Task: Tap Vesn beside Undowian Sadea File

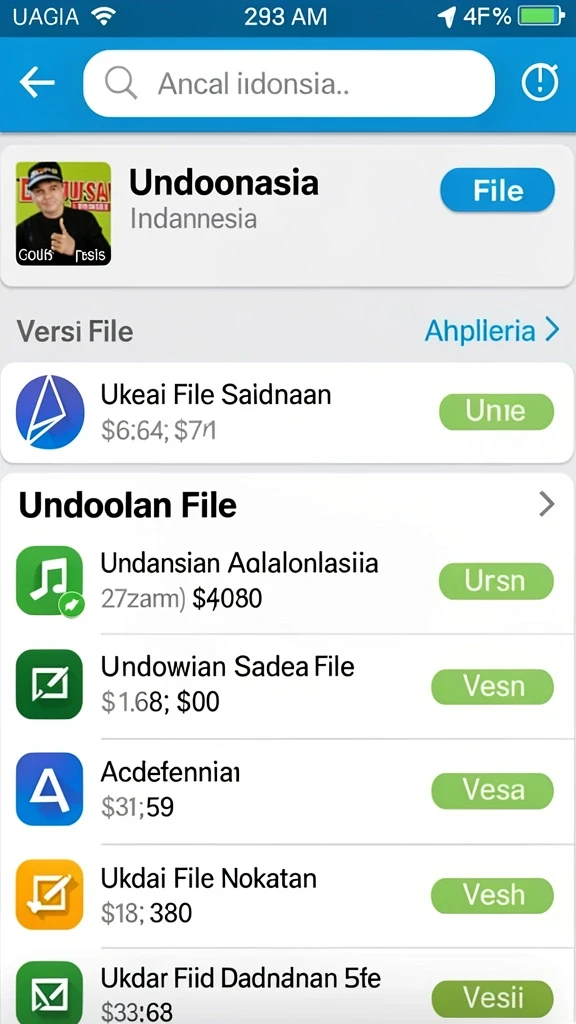Action: pyautogui.click(x=493, y=686)
